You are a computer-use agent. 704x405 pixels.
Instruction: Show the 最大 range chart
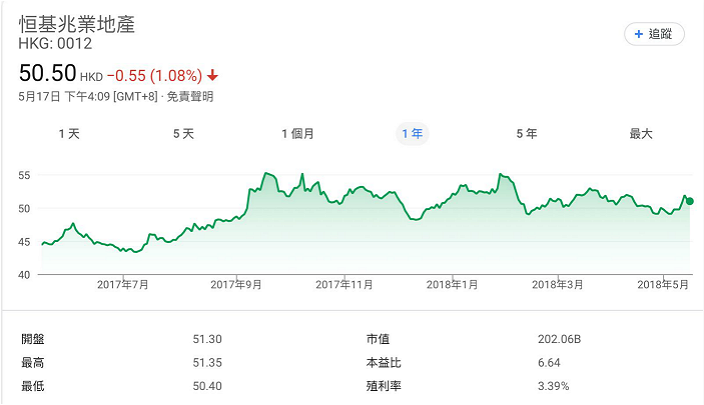pyautogui.click(x=641, y=134)
